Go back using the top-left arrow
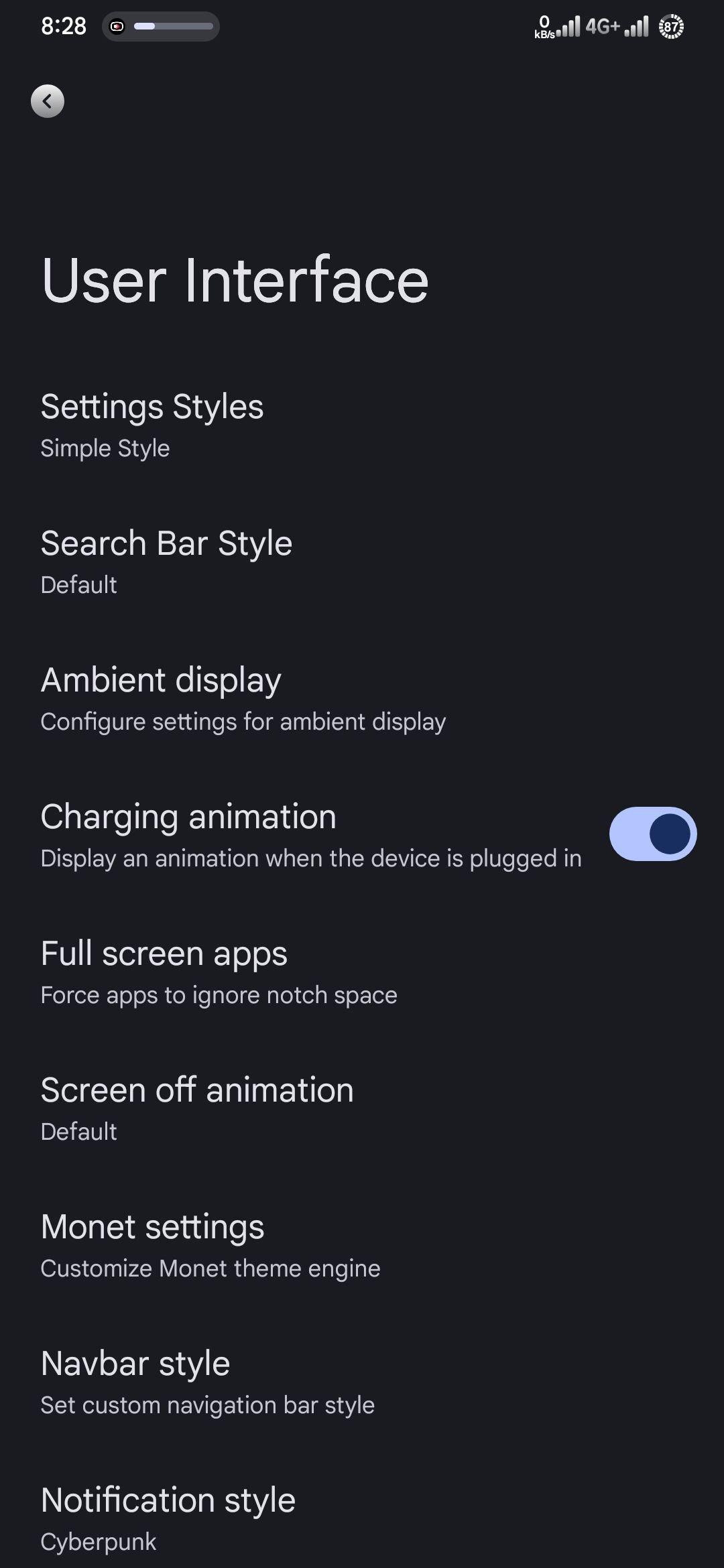 (x=47, y=101)
